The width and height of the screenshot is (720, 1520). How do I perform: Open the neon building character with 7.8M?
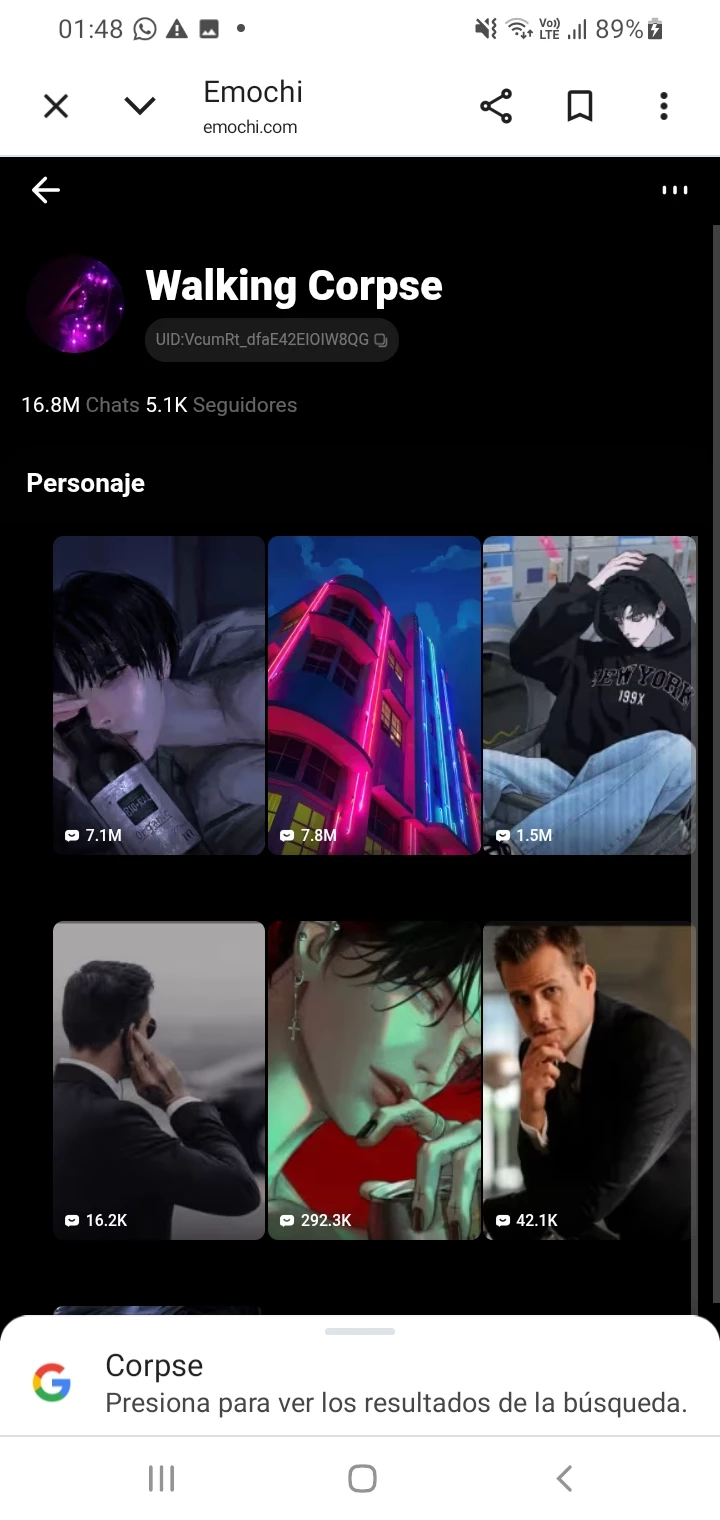click(x=374, y=695)
